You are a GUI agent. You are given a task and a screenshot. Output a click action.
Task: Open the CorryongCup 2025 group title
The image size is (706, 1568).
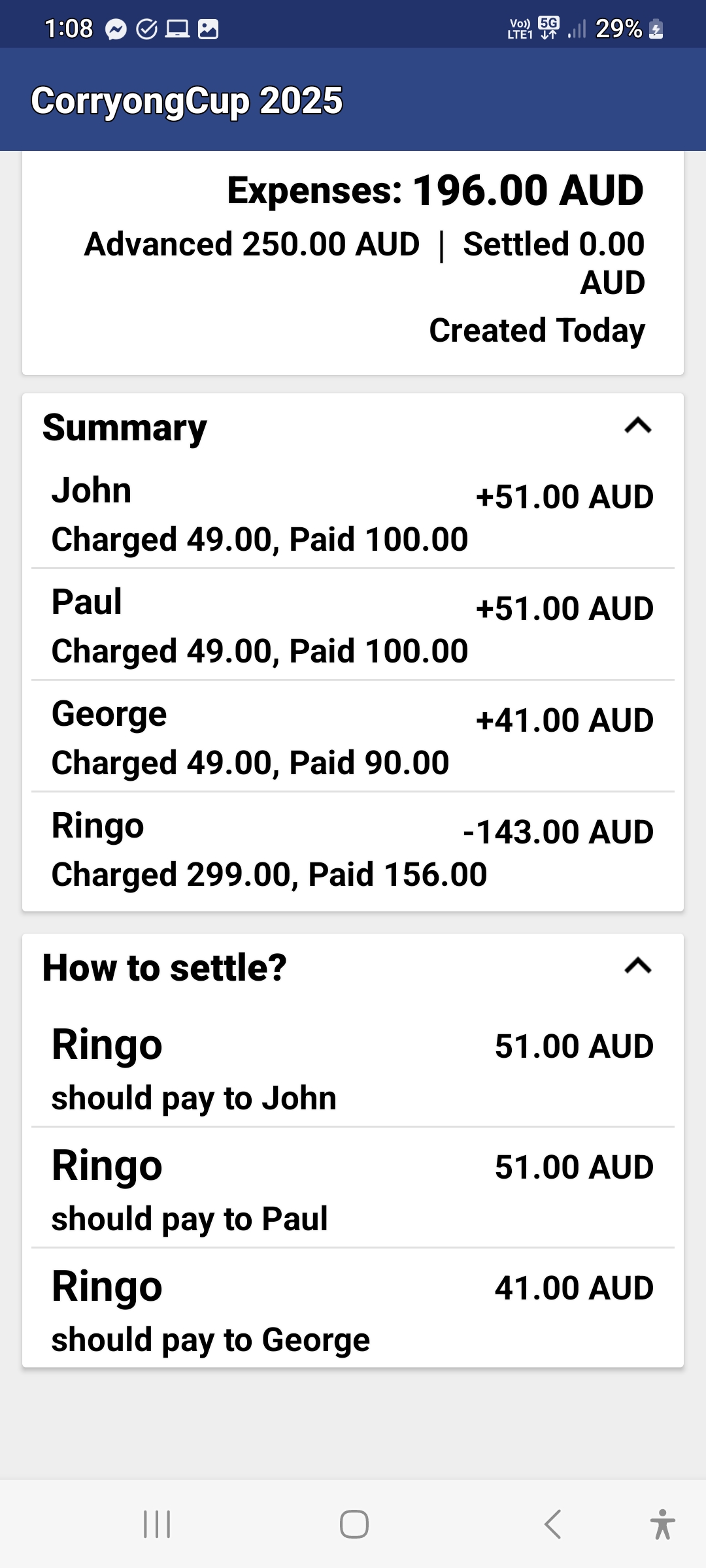185,100
